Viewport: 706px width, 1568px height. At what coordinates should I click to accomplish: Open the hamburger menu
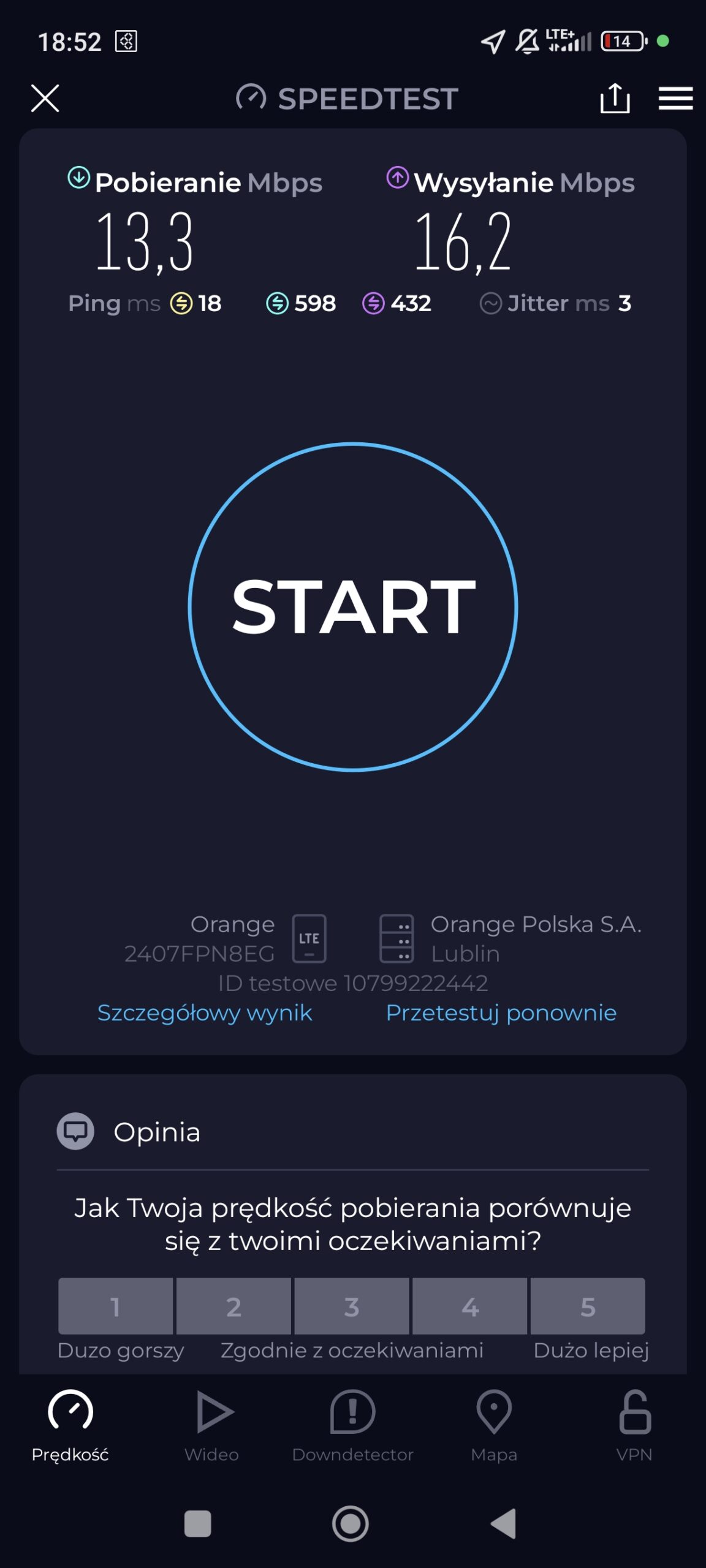pyautogui.click(x=675, y=99)
